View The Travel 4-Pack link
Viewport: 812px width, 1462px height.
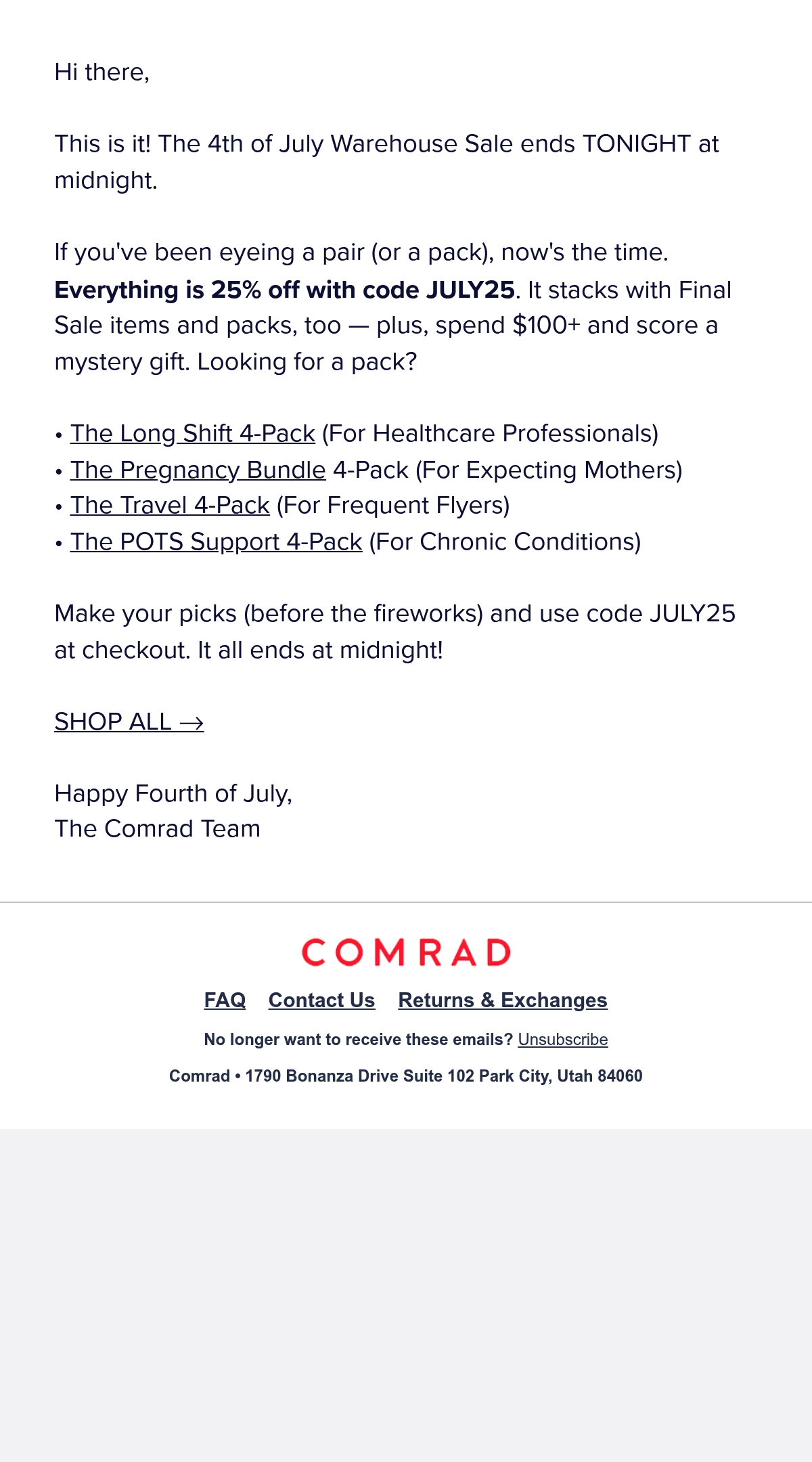pos(170,506)
